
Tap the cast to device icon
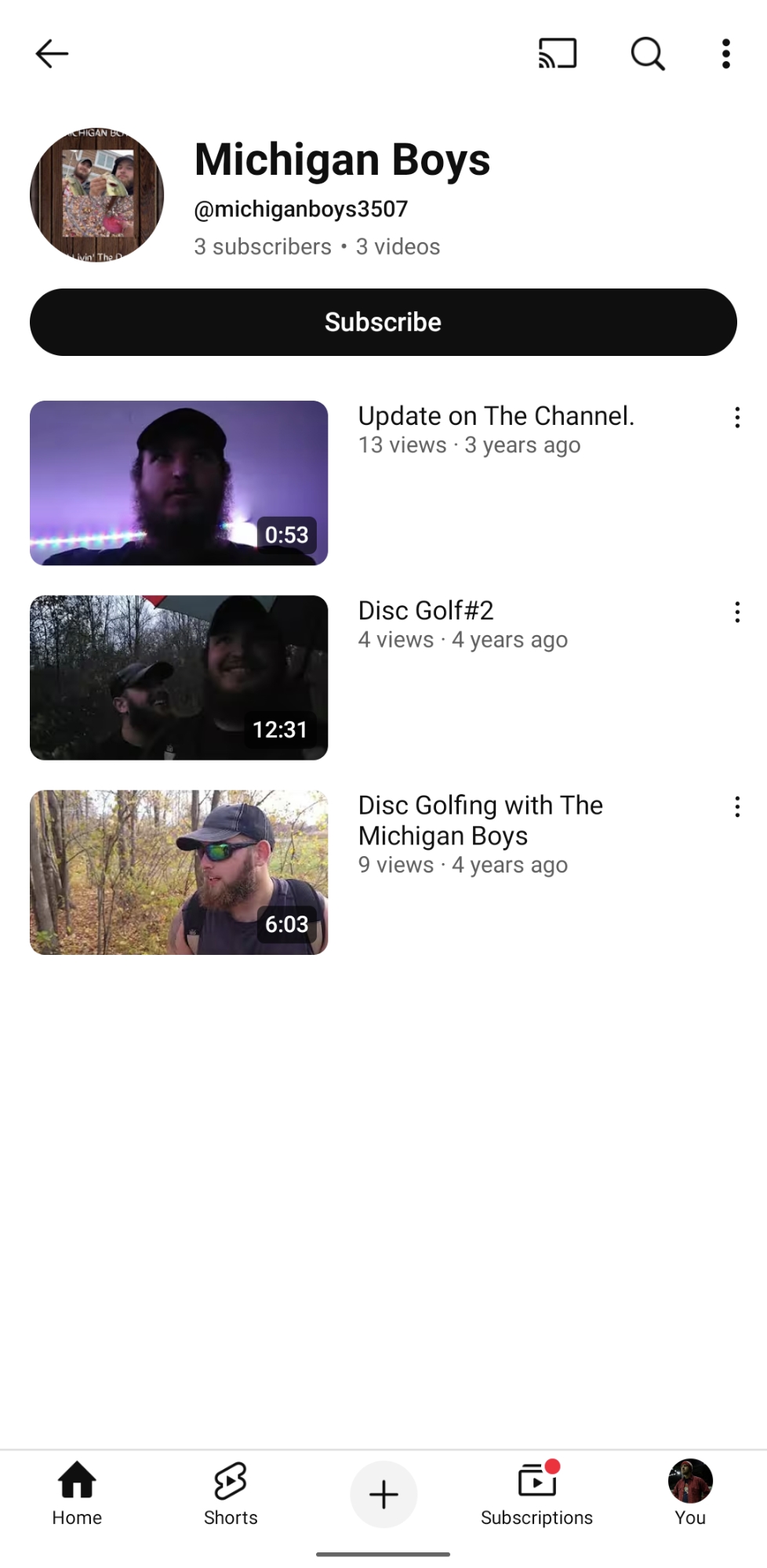tap(558, 54)
